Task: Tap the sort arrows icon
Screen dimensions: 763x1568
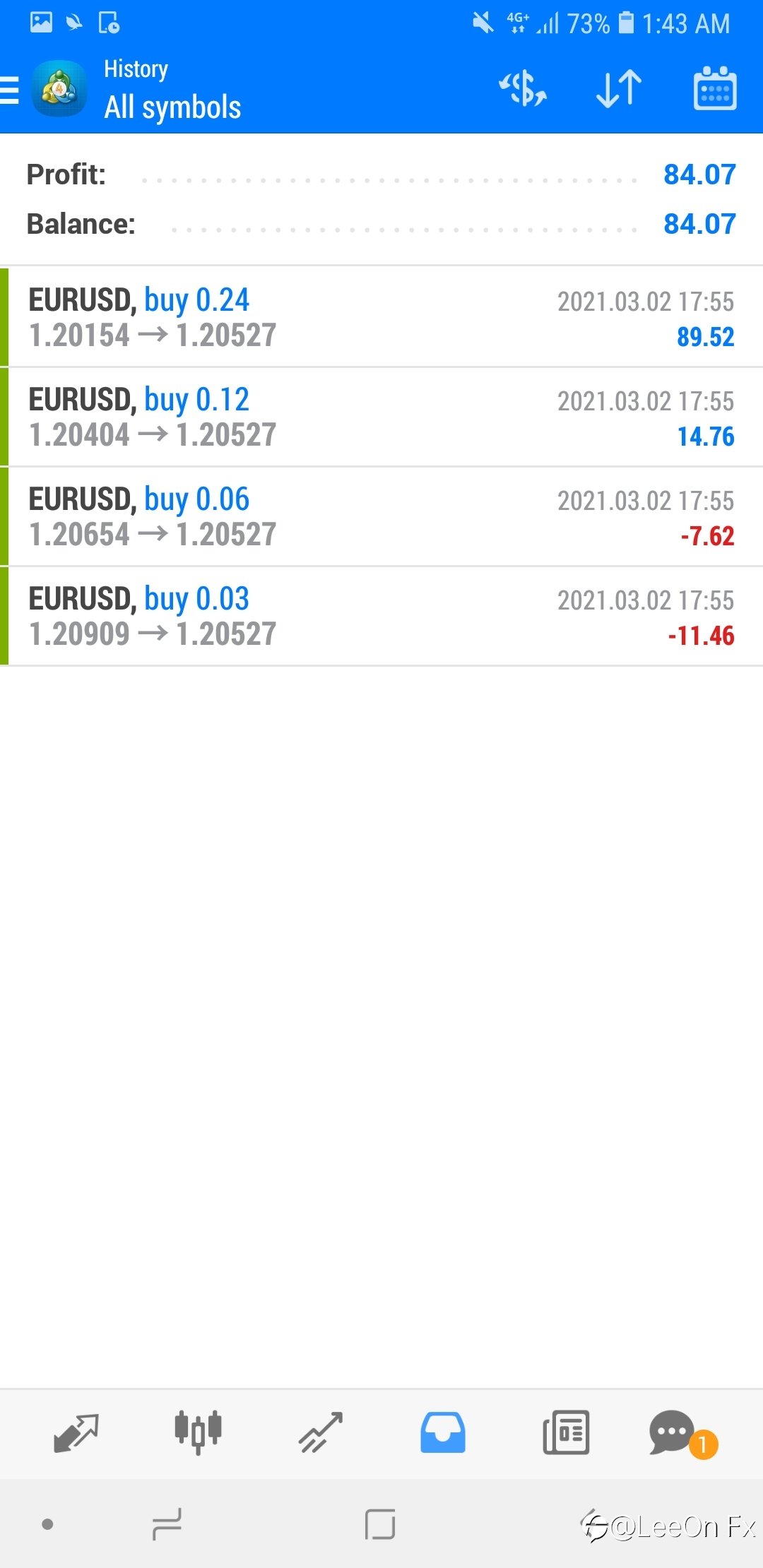Action: tap(619, 89)
